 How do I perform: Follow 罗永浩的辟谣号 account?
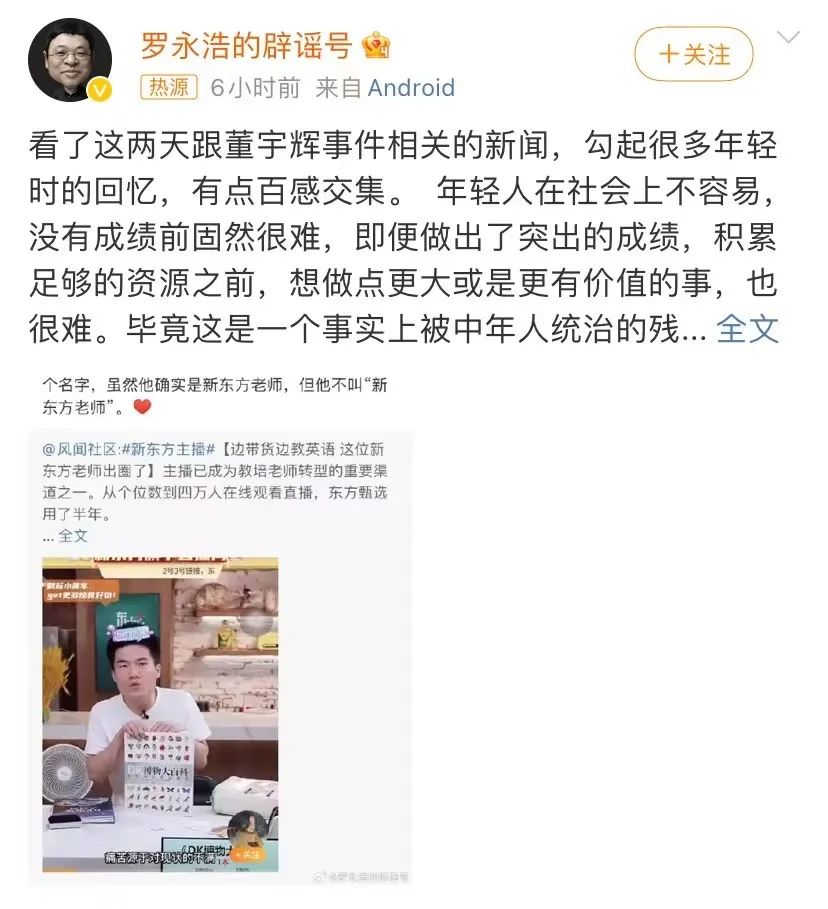[693, 54]
